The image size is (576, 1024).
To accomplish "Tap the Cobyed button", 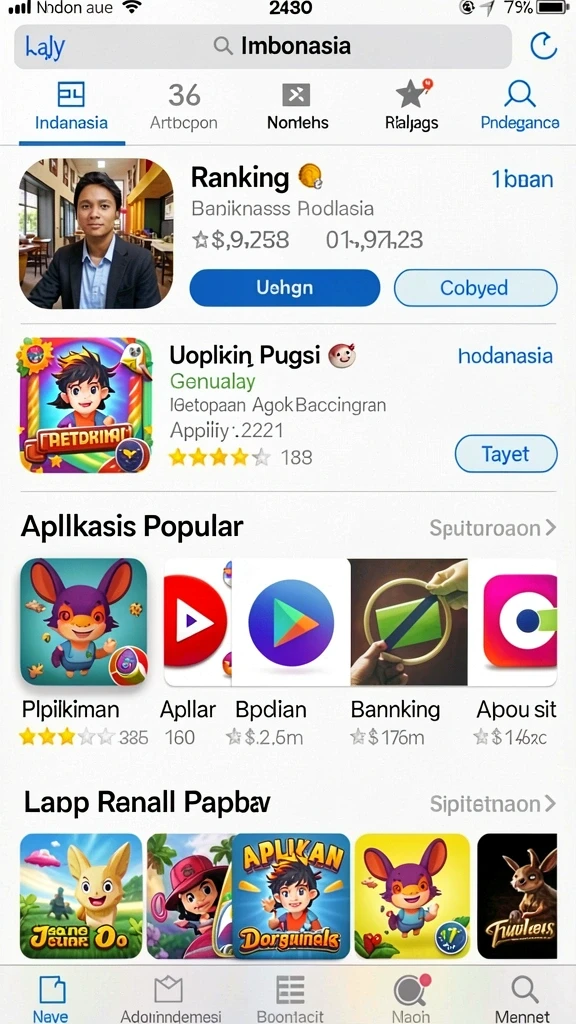I will point(475,288).
